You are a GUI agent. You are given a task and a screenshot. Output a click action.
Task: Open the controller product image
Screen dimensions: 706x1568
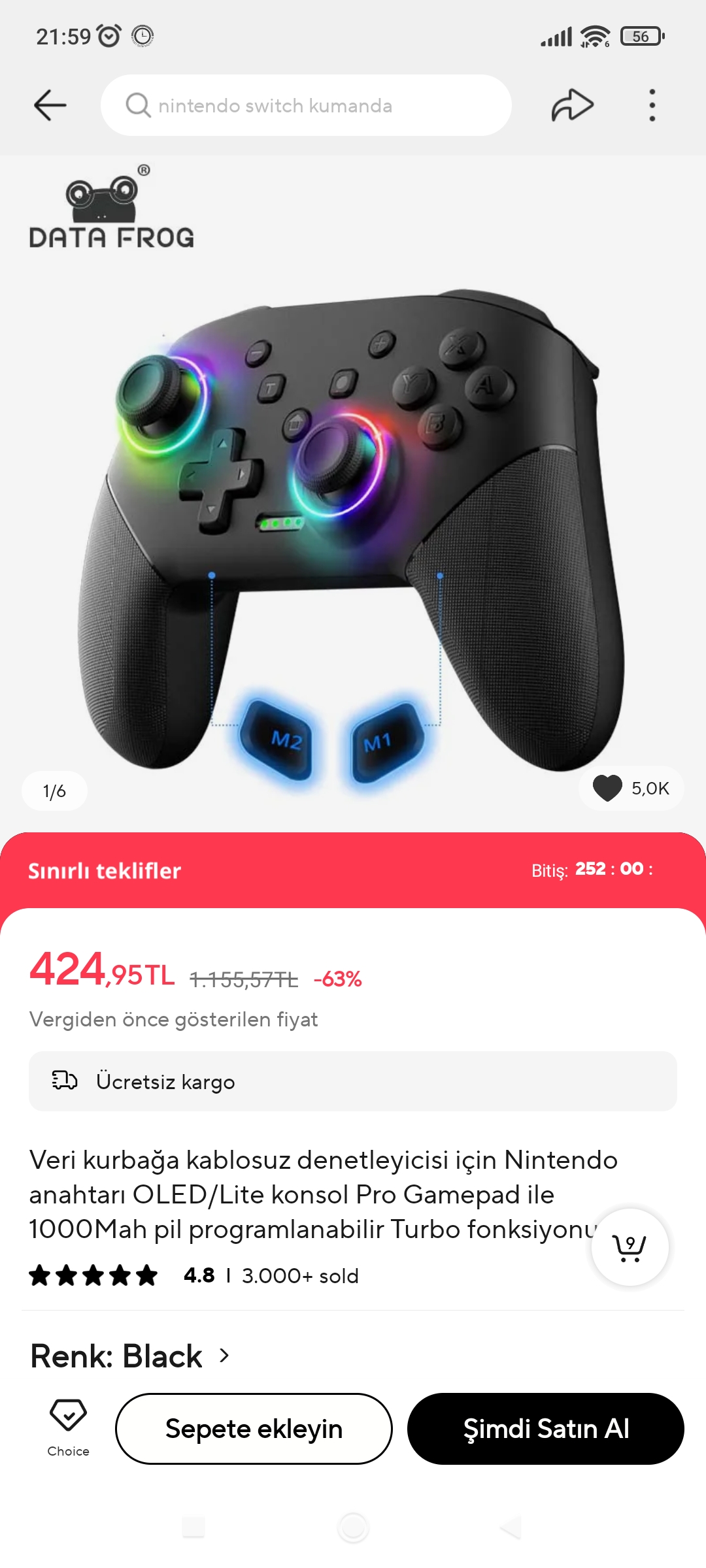pos(353,523)
